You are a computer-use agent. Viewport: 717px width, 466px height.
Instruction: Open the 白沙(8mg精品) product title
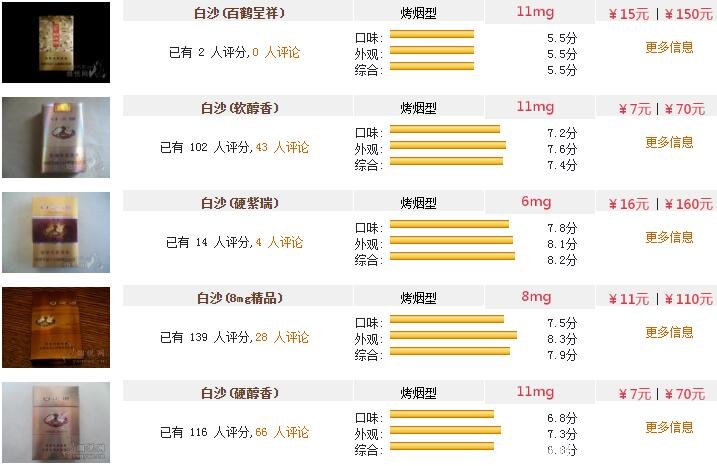238,298
